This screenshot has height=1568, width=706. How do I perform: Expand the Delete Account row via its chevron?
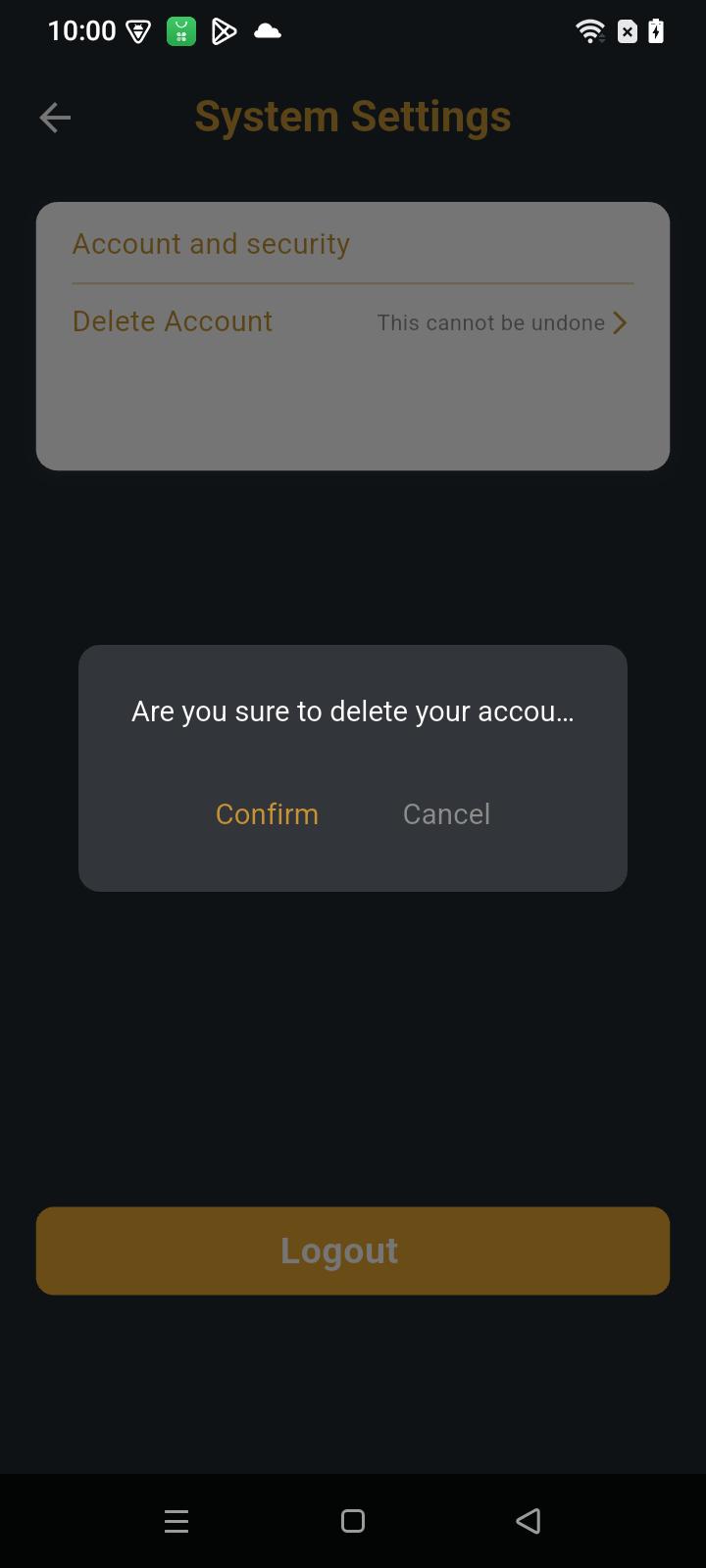[x=619, y=322]
